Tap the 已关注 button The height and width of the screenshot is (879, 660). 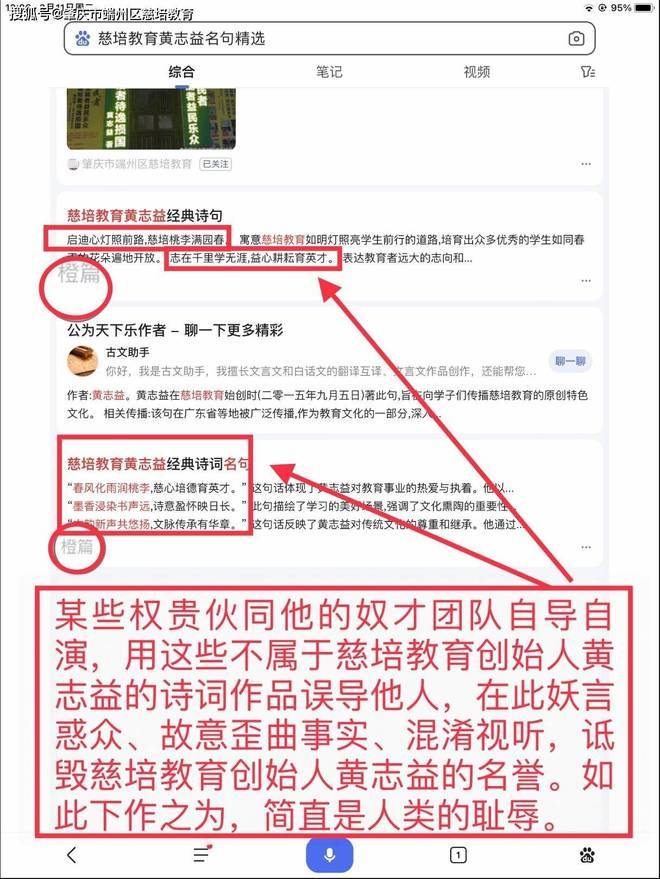tap(214, 163)
